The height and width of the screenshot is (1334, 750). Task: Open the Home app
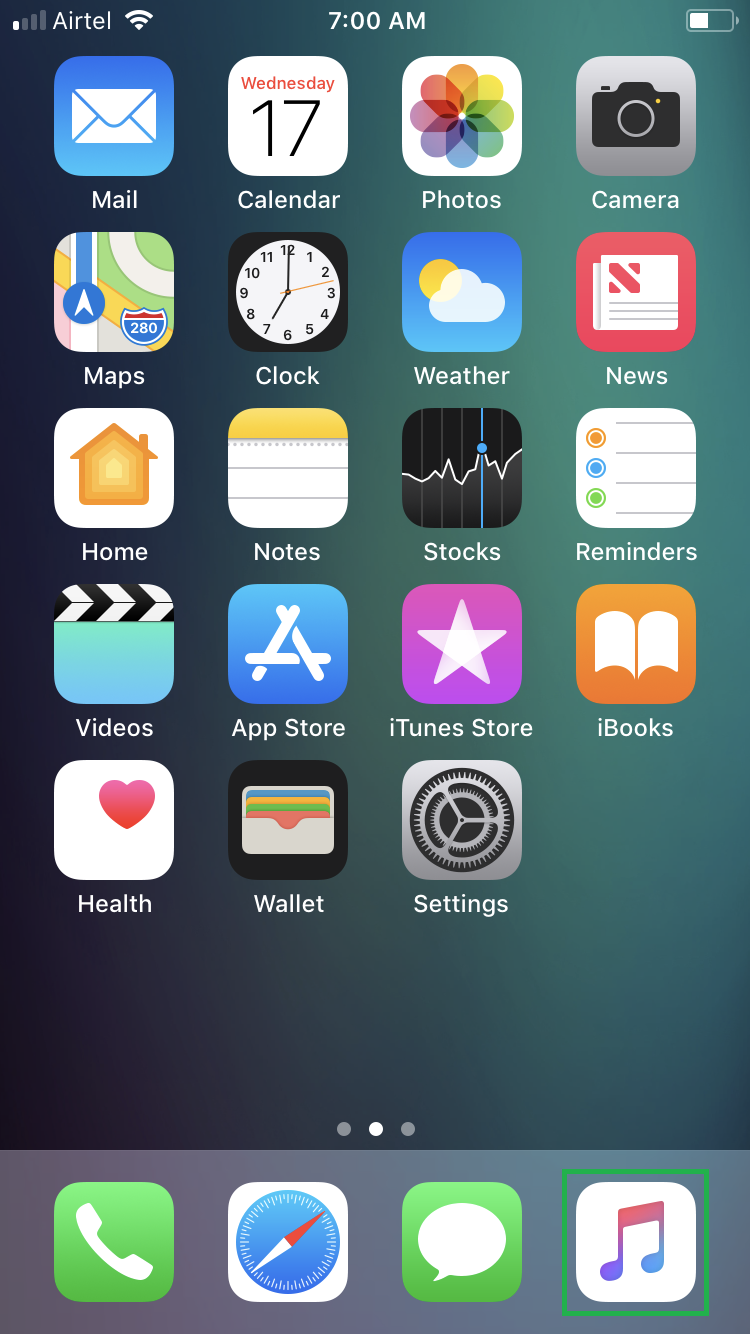point(114,468)
